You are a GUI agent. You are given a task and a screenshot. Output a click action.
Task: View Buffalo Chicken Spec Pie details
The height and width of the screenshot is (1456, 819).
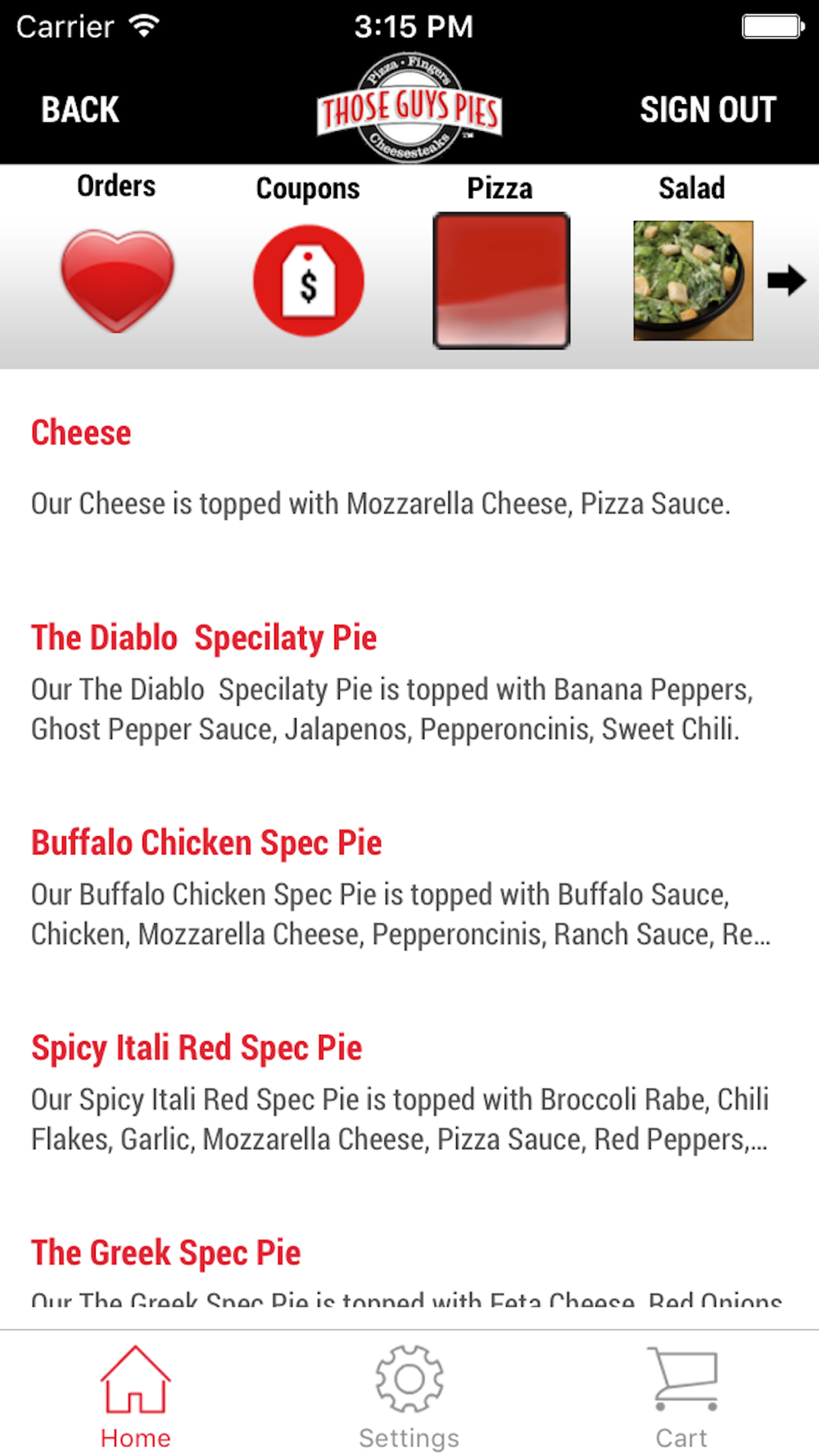point(206,843)
